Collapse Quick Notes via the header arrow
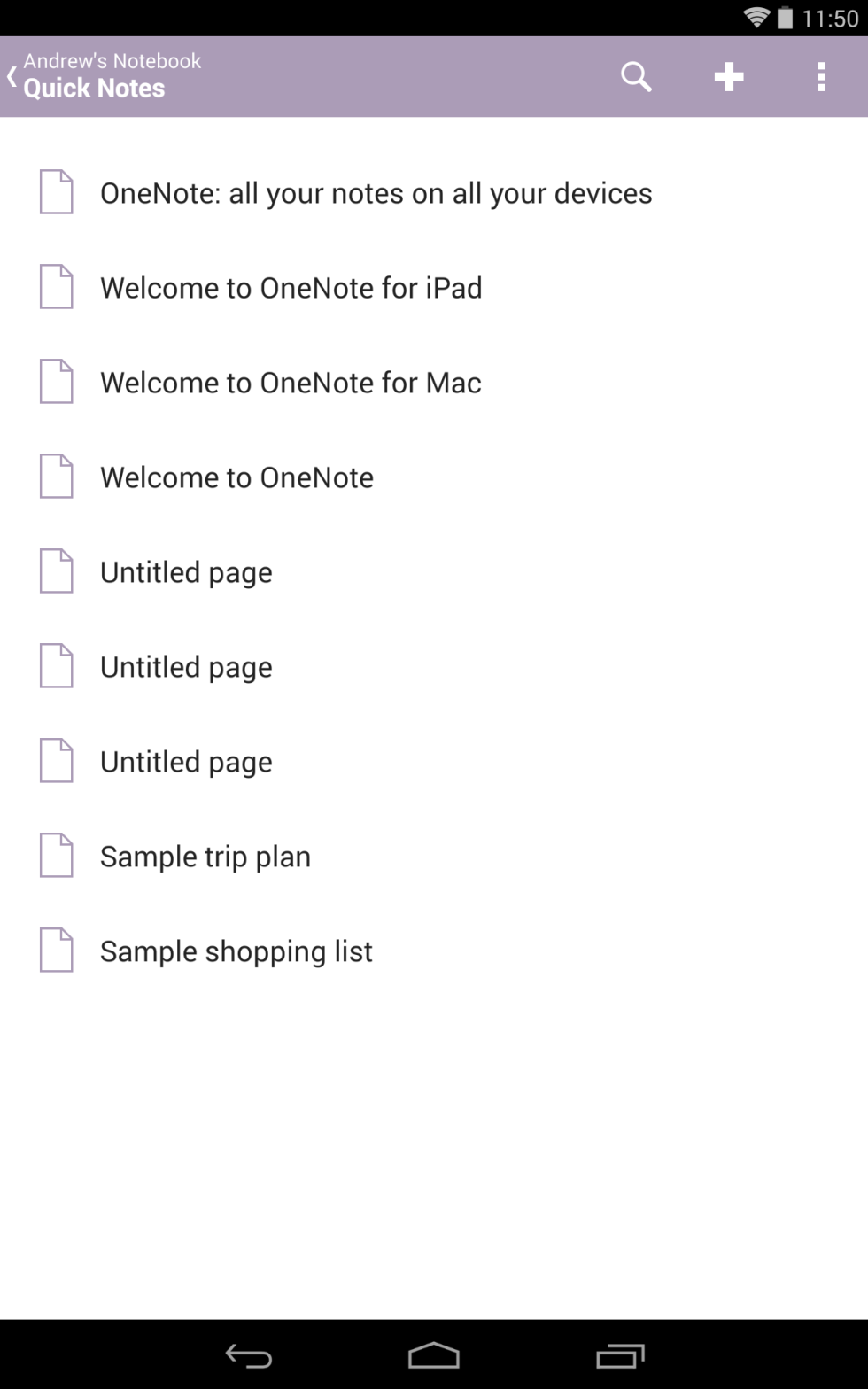The width and height of the screenshot is (868, 1389). 12,76
